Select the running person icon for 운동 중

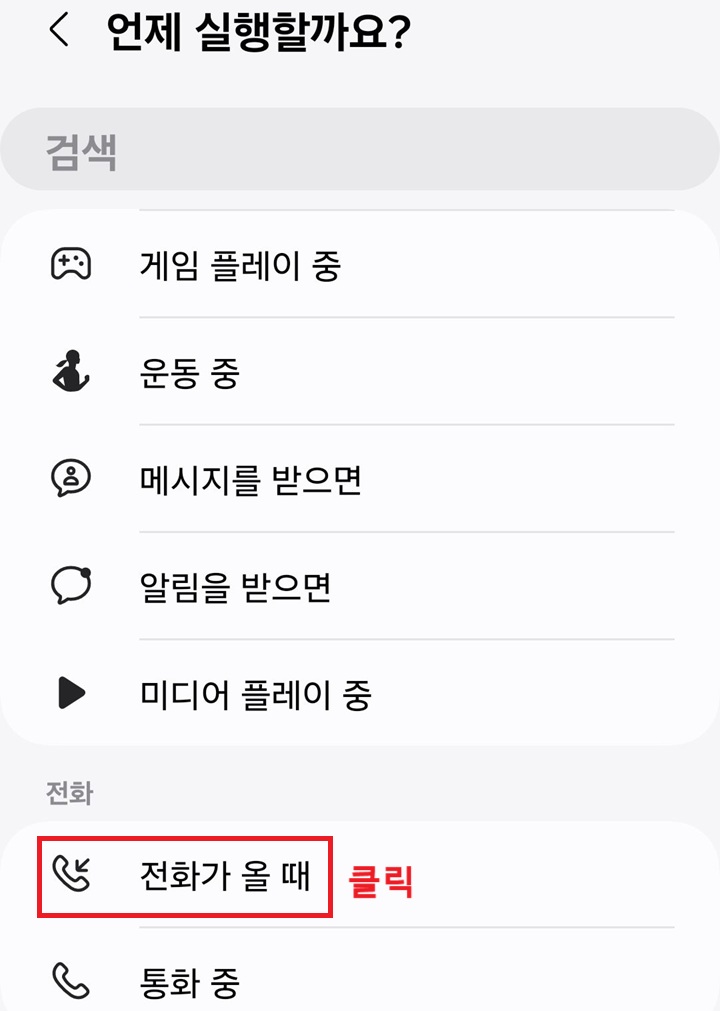pos(69,369)
